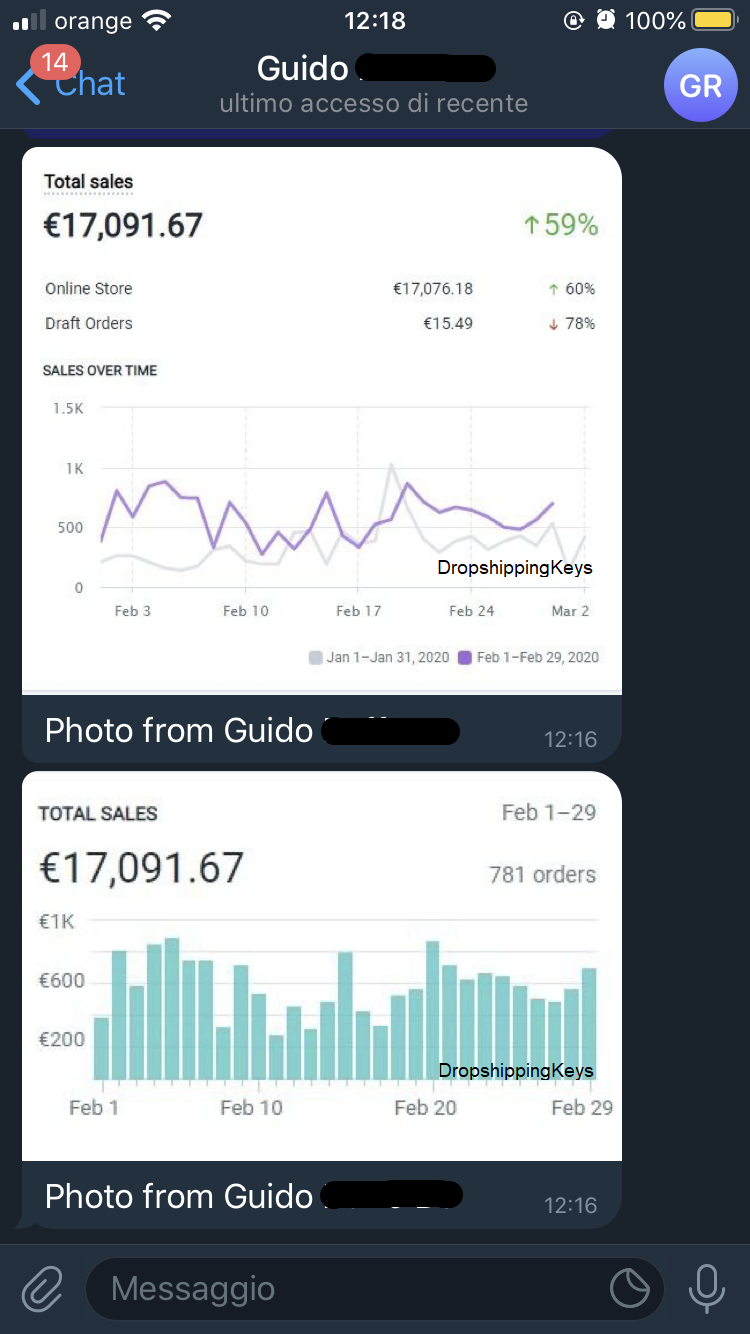The height and width of the screenshot is (1334, 750).
Task: Open Guido's contact info from header
Action: (x=374, y=84)
